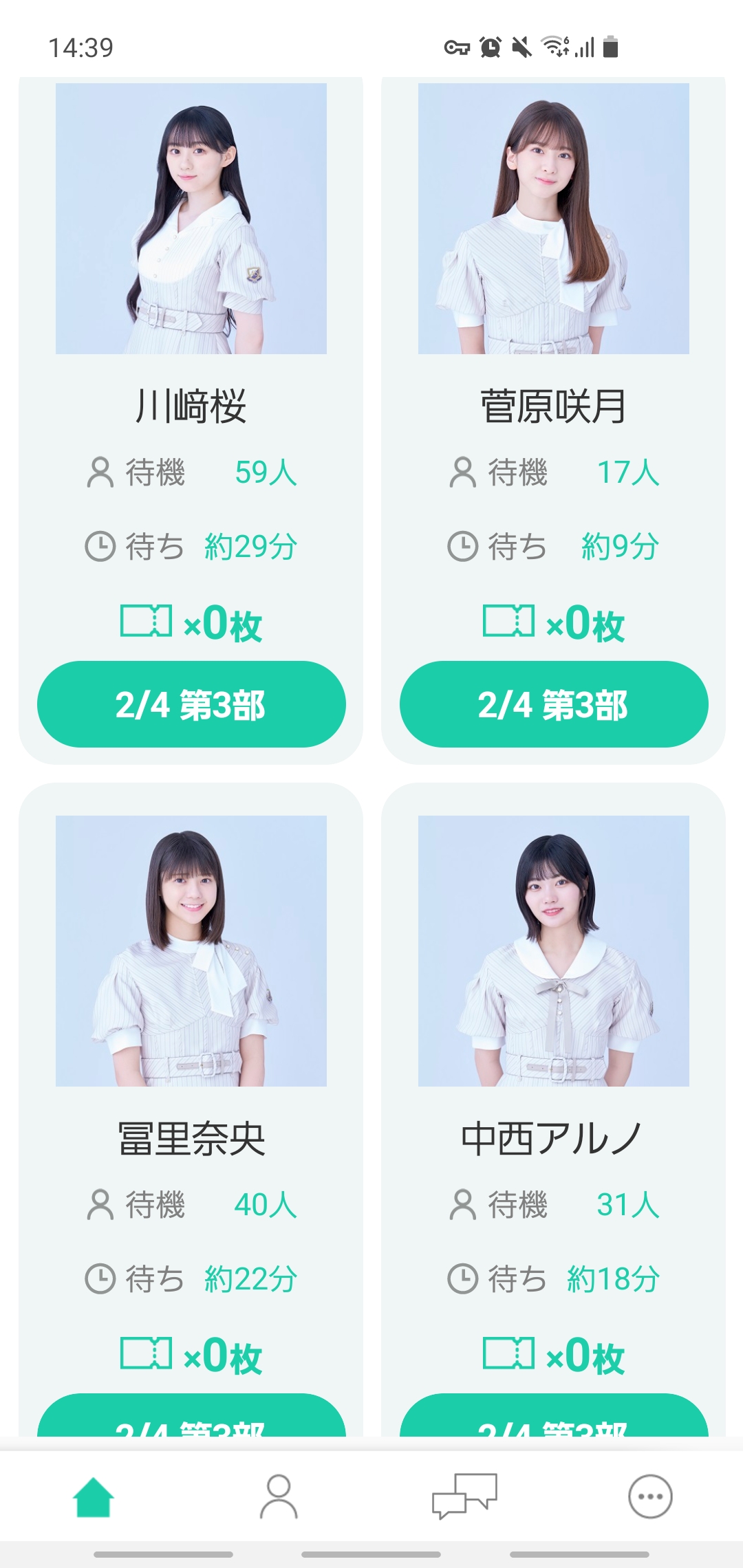Select the 2/4 第3部 button under 冨里奈央
The height and width of the screenshot is (1568, 743).
(x=191, y=1415)
